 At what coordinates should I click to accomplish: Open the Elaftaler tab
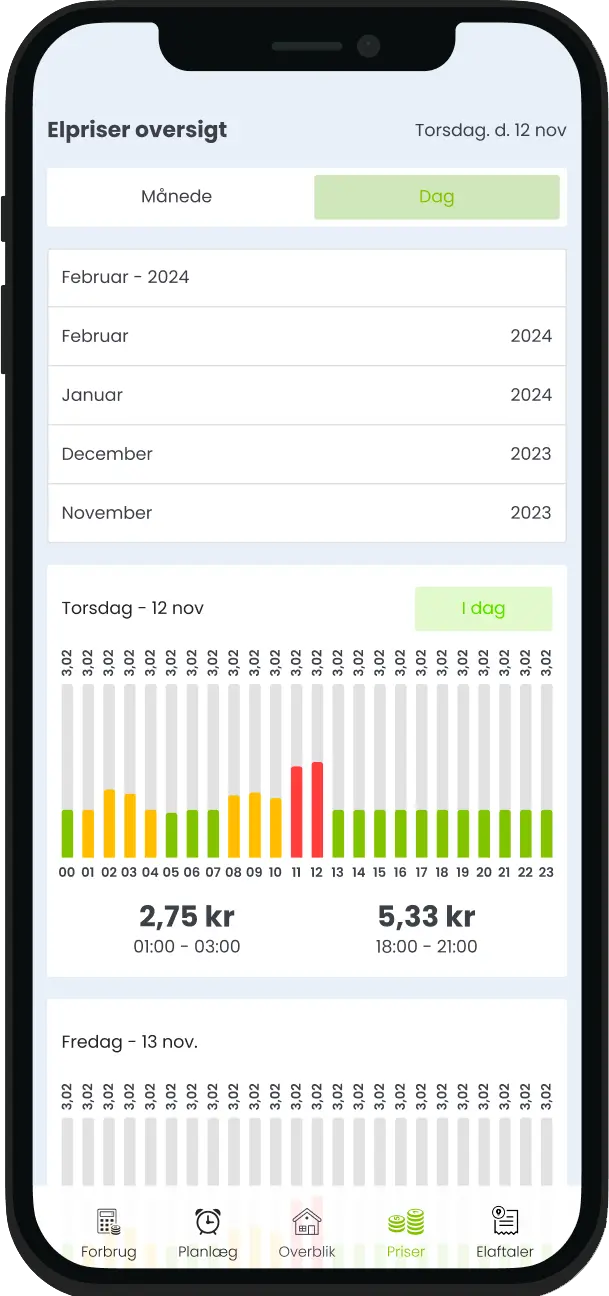coord(504,1233)
